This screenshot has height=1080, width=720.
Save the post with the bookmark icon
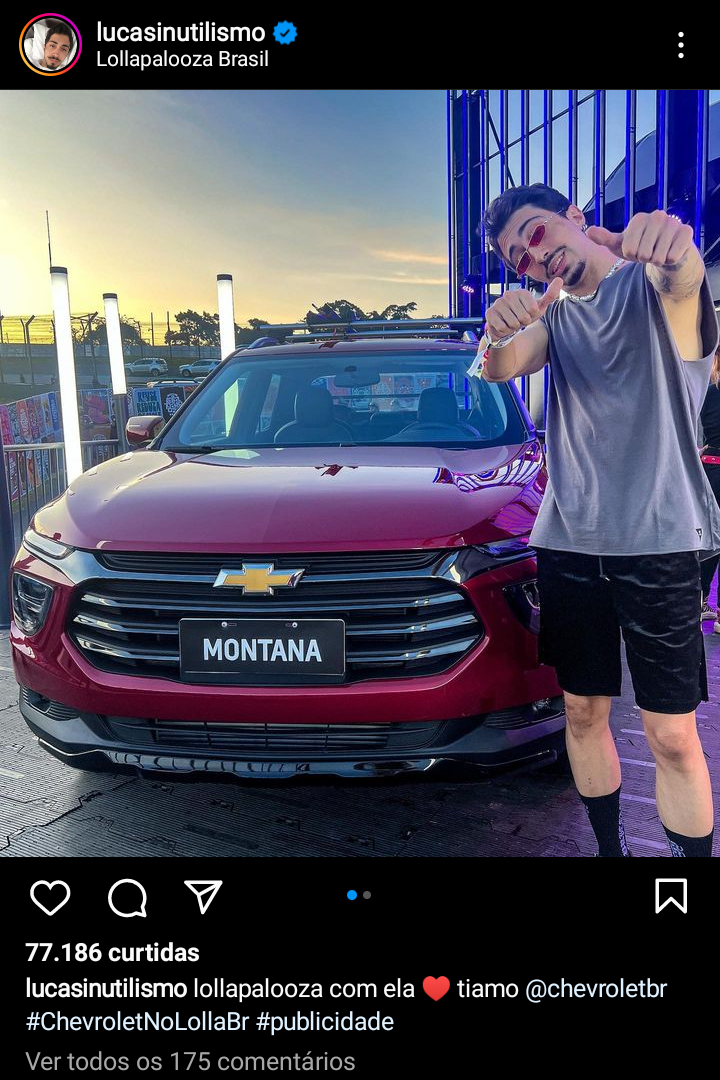(x=671, y=896)
